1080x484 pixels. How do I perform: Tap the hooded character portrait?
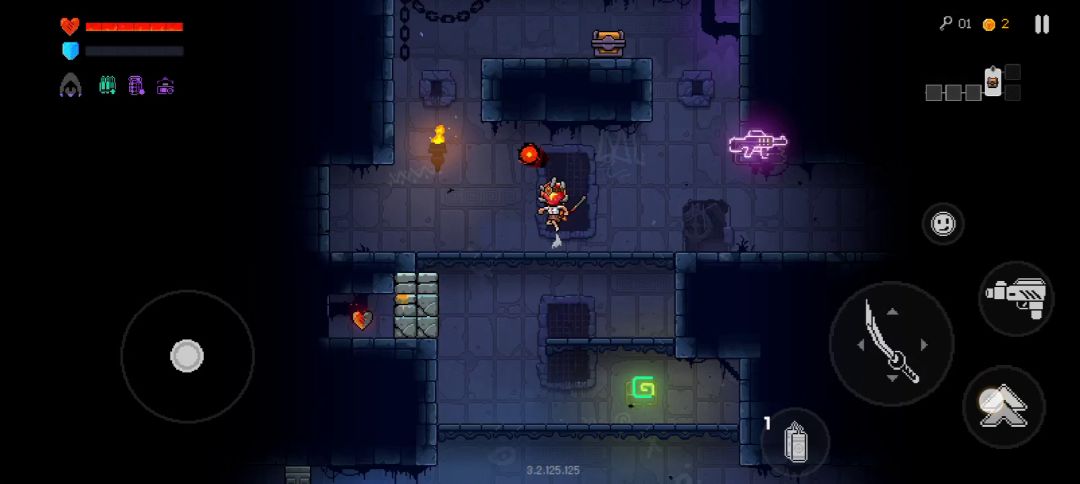coord(70,85)
